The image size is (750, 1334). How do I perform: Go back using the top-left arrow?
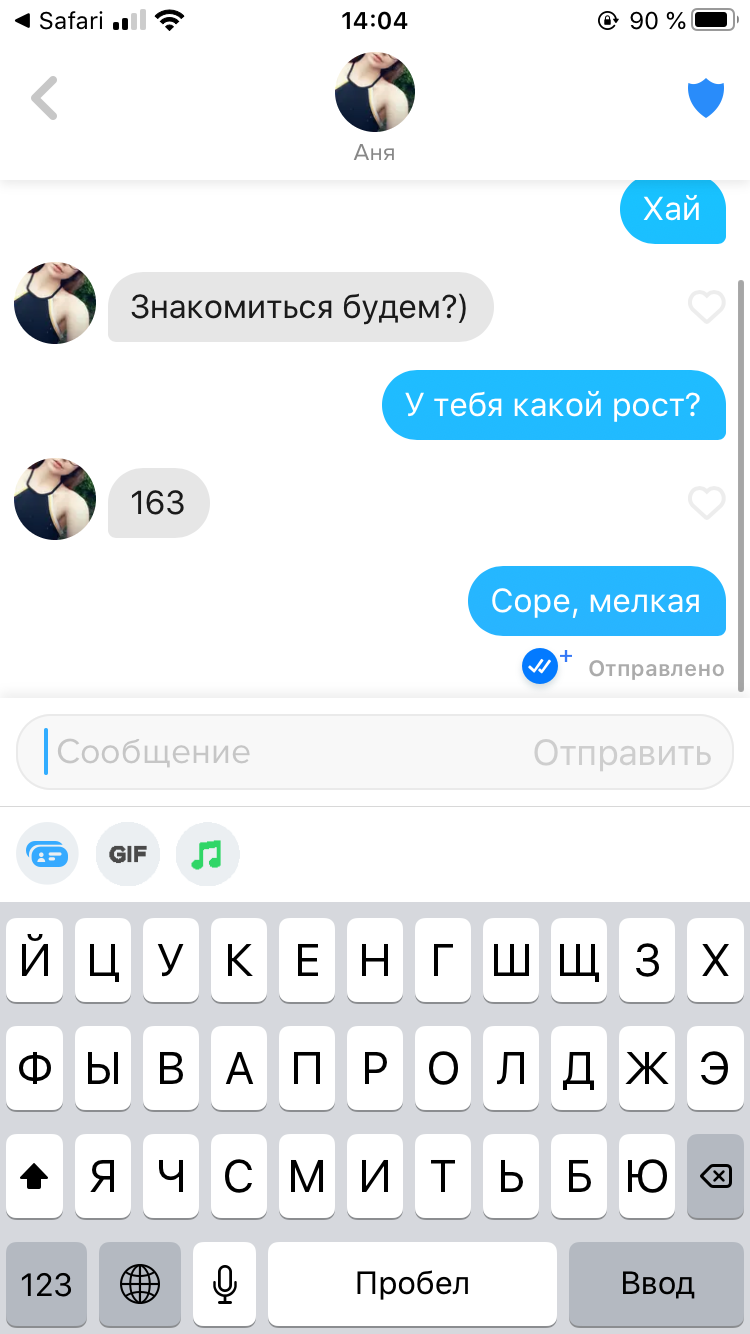[x=45, y=99]
